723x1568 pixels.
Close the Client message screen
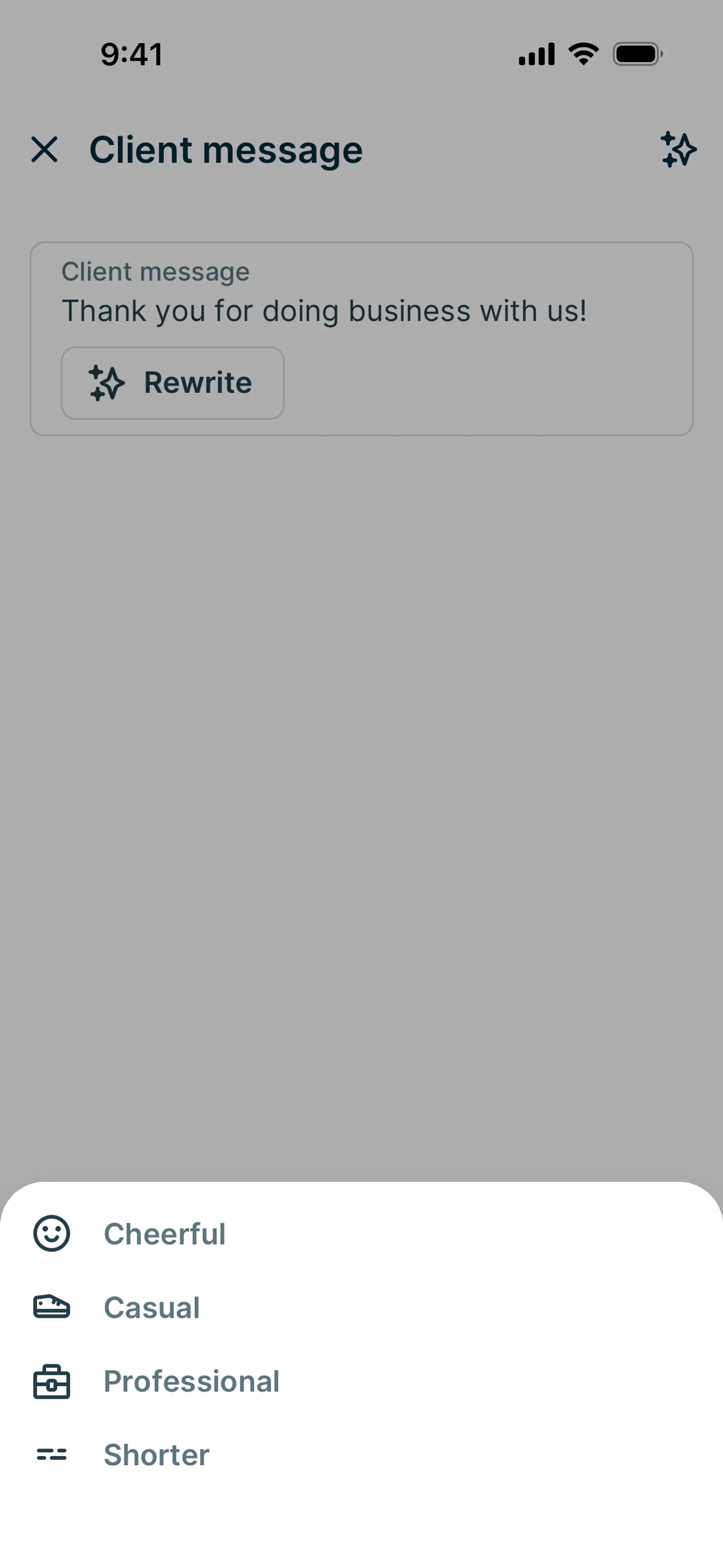coord(44,150)
